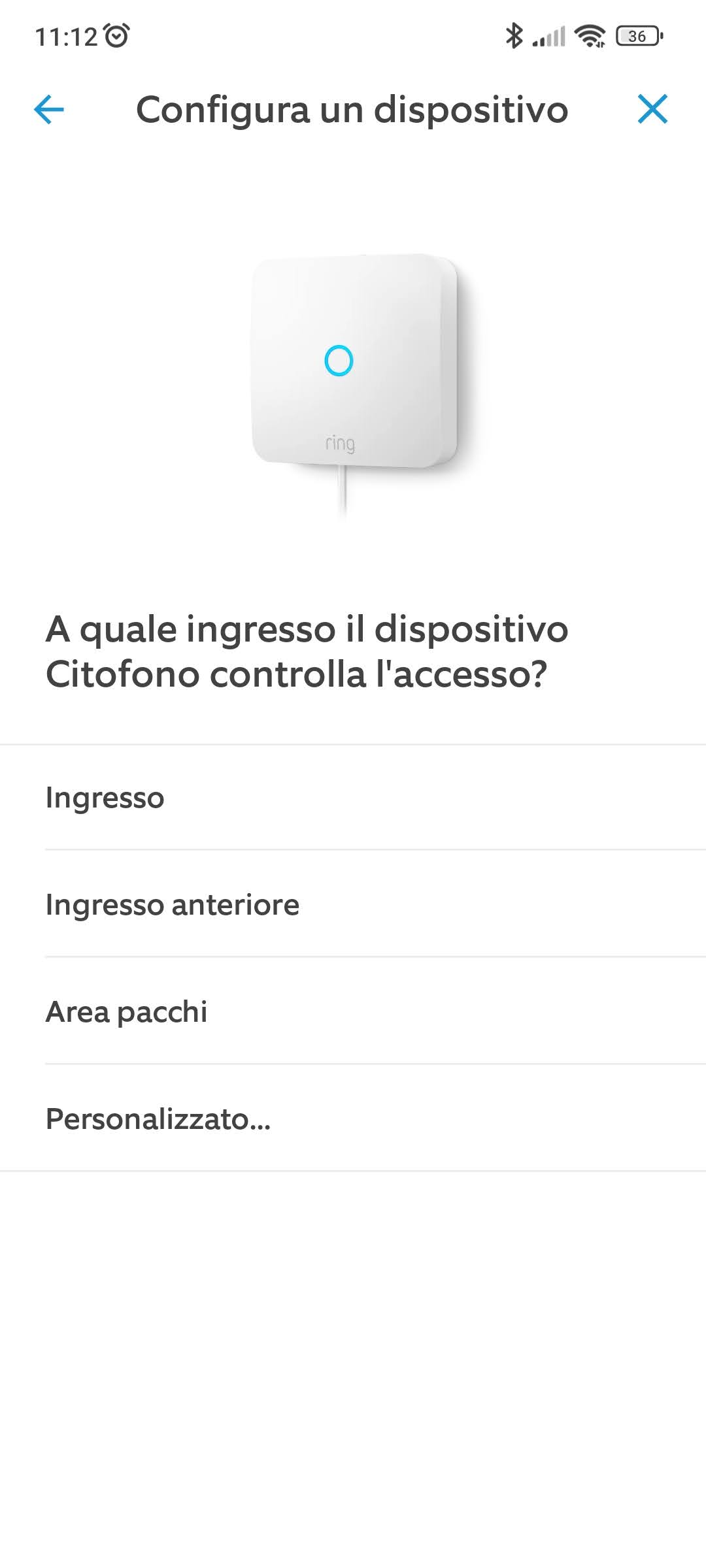The height and width of the screenshot is (1568, 706).
Task: Close the device setup with X
Action: pyautogui.click(x=652, y=109)
